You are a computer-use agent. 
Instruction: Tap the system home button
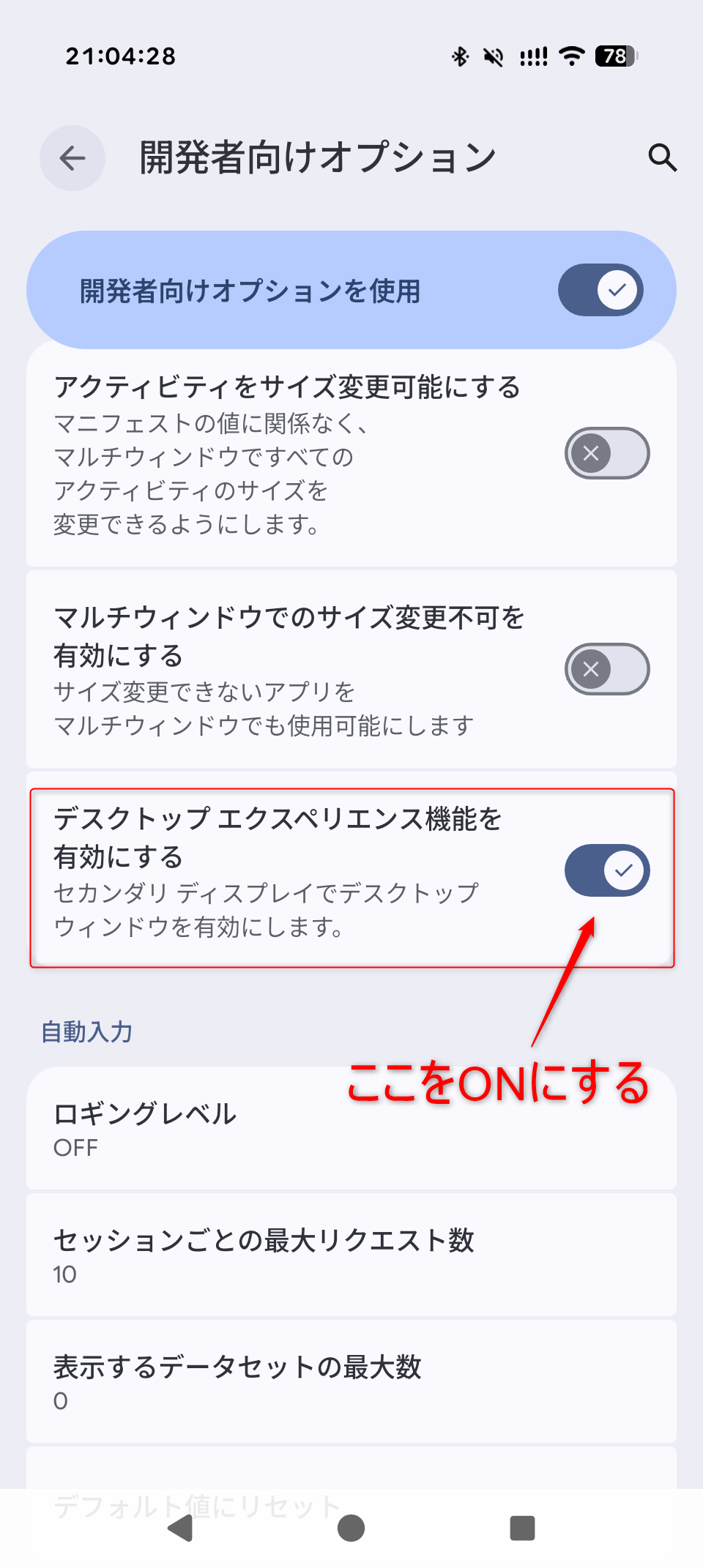coord(351,1528)
